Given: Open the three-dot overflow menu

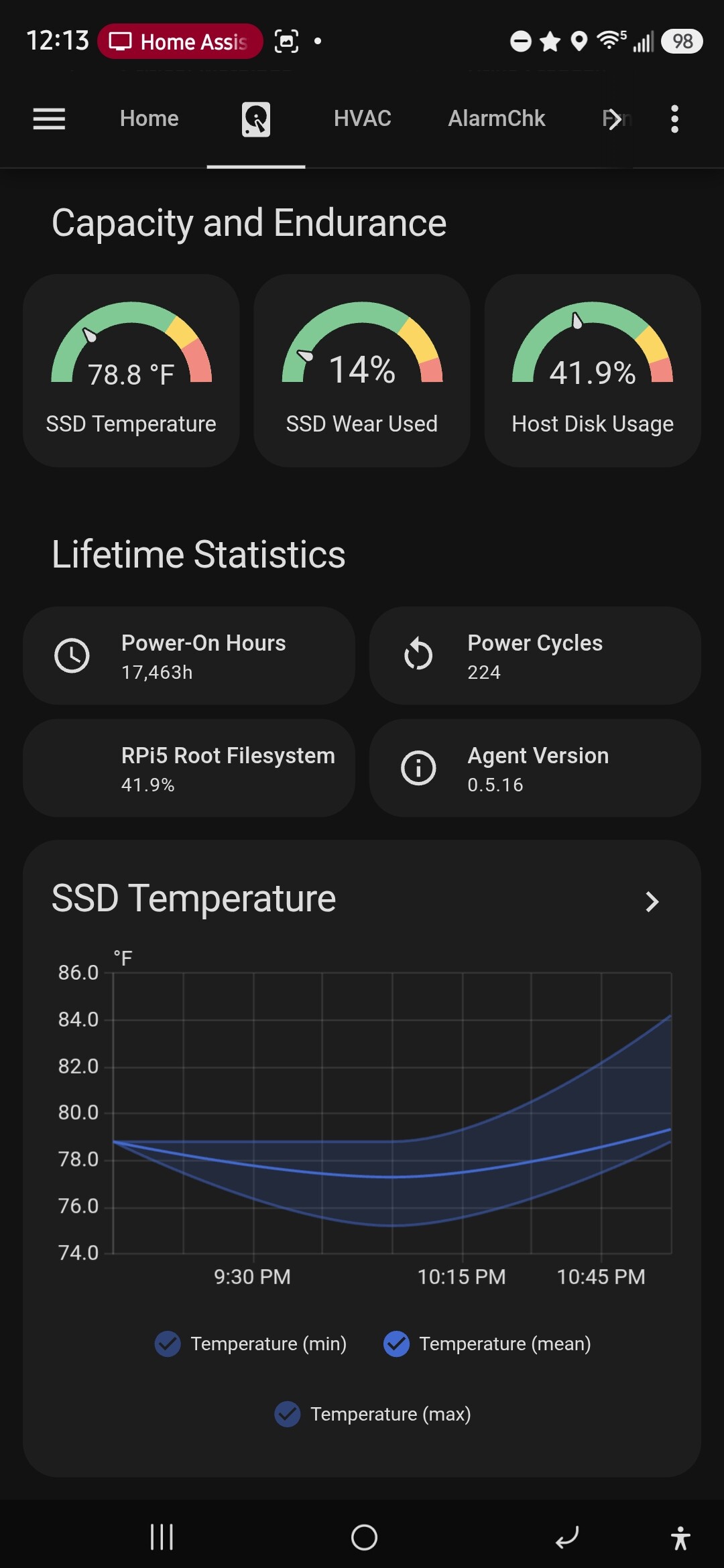Looking at the screenshot, I should click(x=674, y=119).
